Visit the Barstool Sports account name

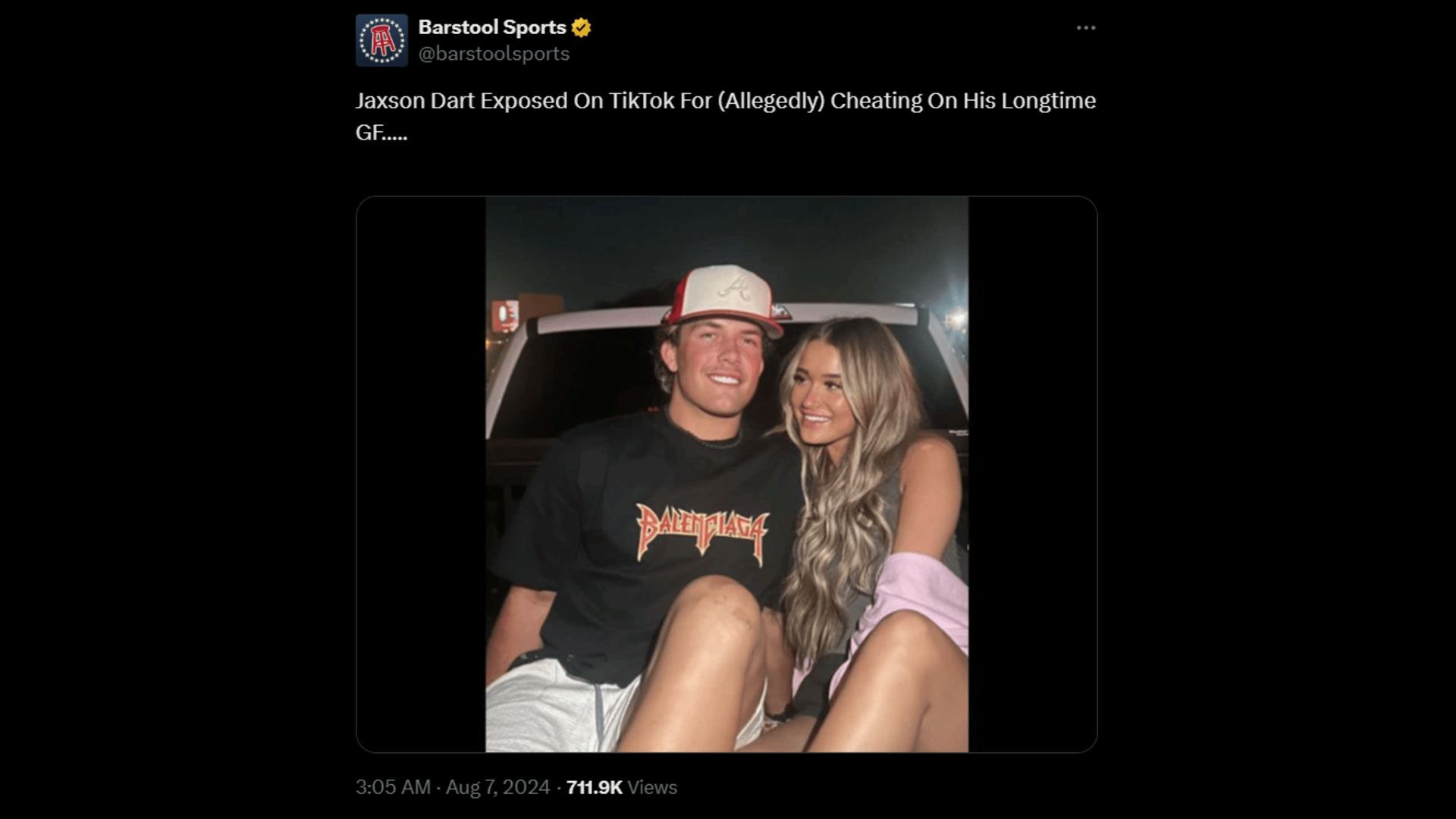point(491,27)
